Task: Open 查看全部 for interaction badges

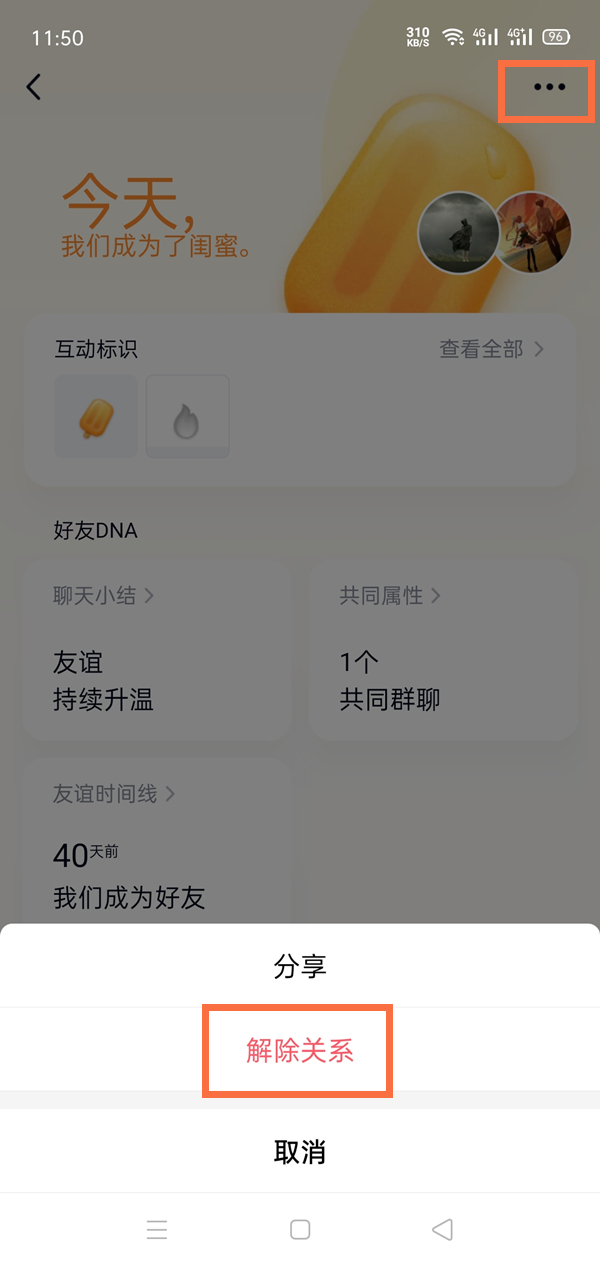Action: (x=491, y=349)
